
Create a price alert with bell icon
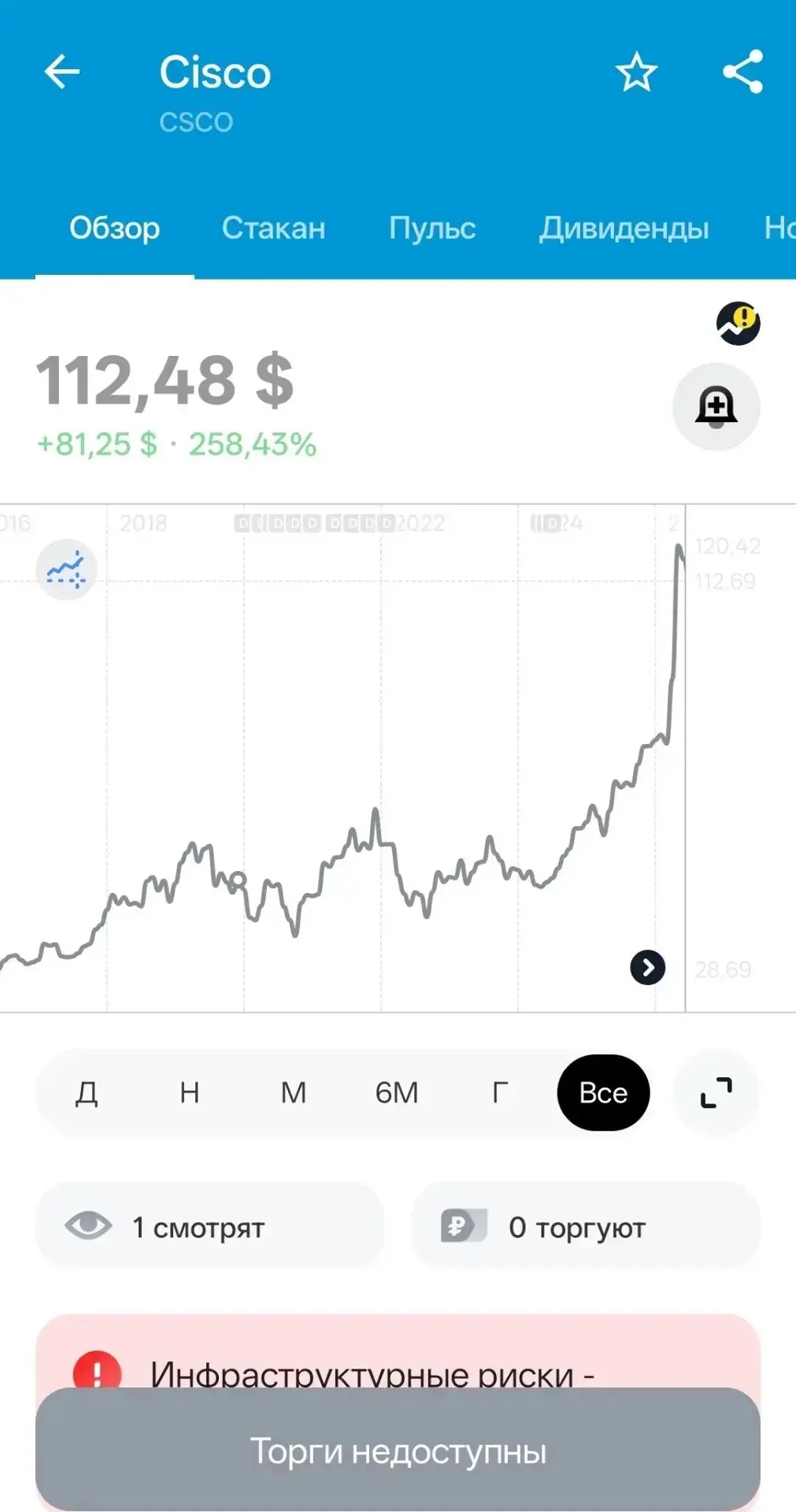(x=716, y=406)
